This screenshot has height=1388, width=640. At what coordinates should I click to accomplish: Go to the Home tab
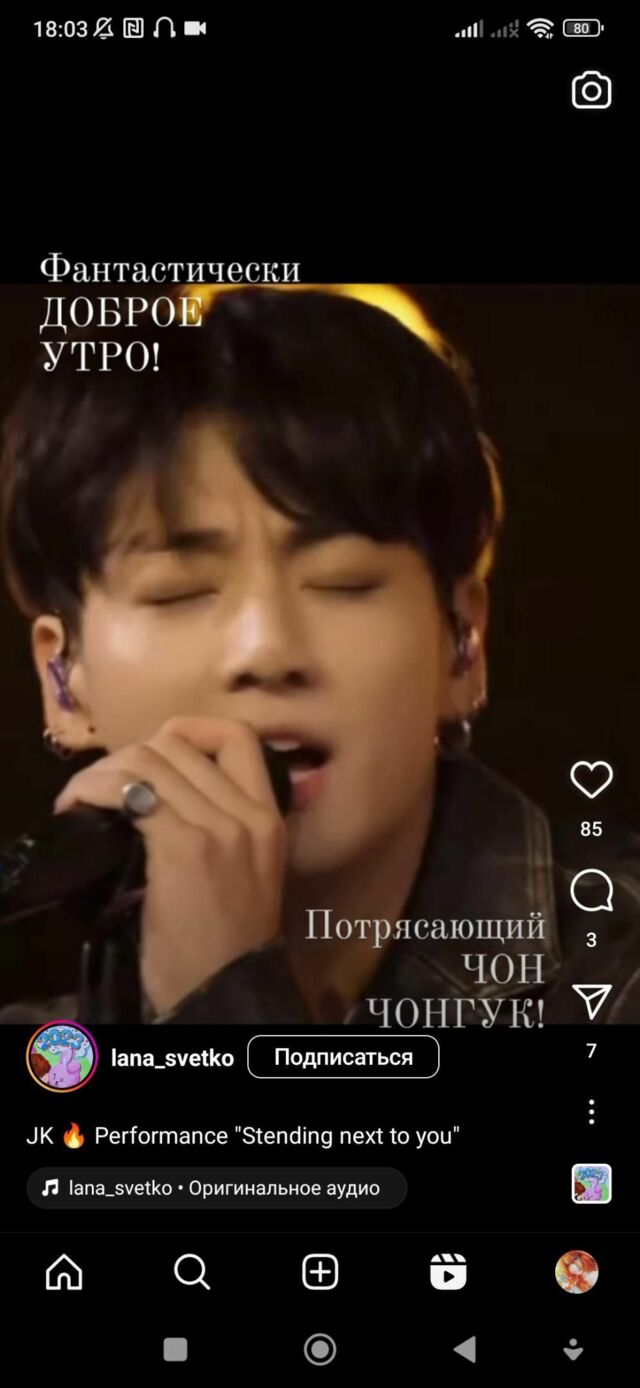pyautogui.click(x=65, y=1272)
